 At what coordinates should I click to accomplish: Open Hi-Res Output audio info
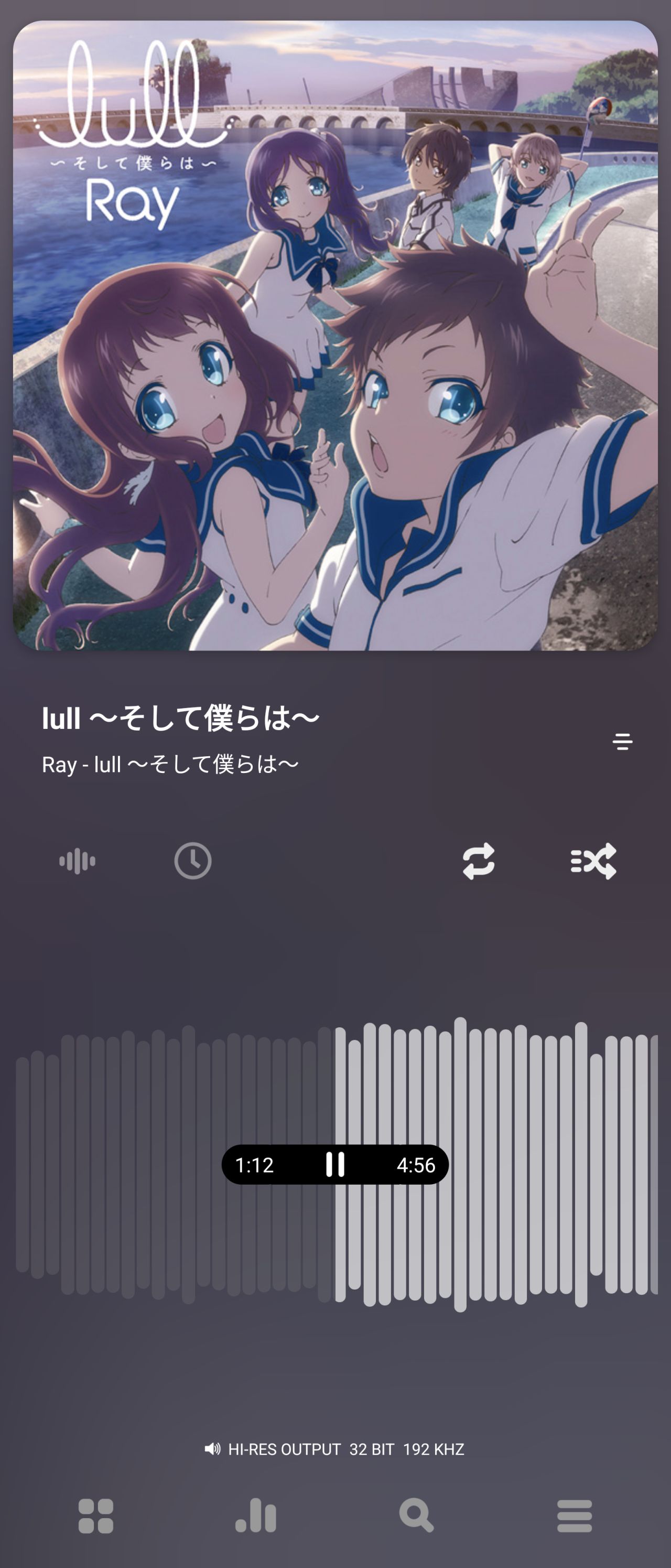click(x=334, y=1449)
